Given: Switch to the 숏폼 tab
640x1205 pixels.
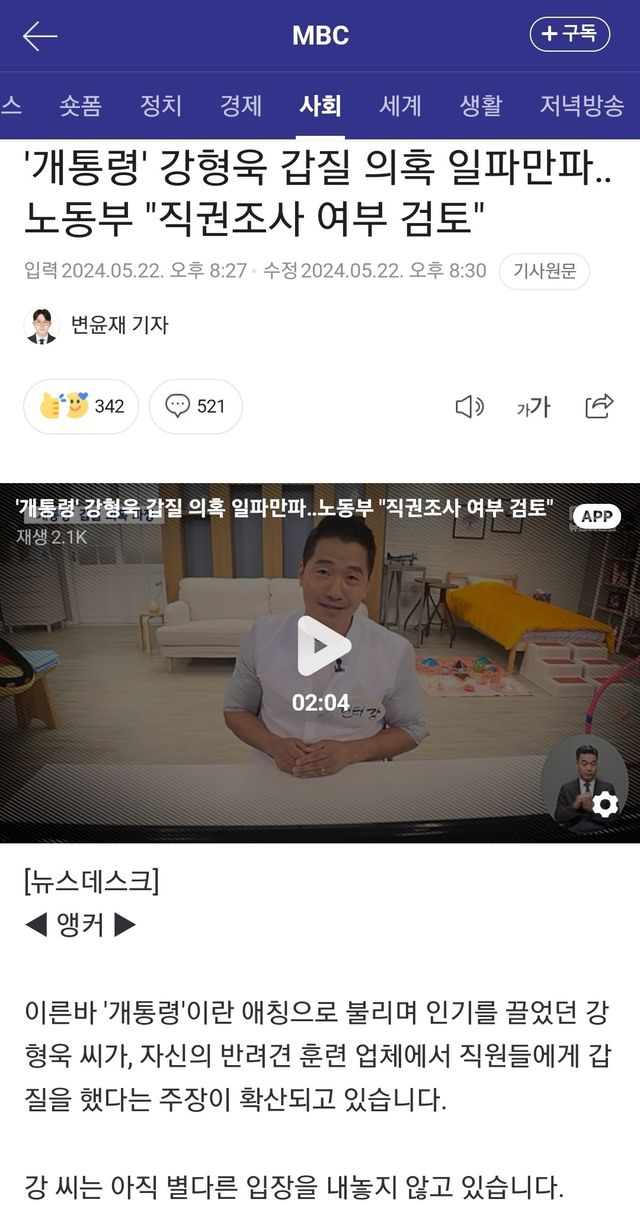Looking at the screenshot, I should (80, 105).
